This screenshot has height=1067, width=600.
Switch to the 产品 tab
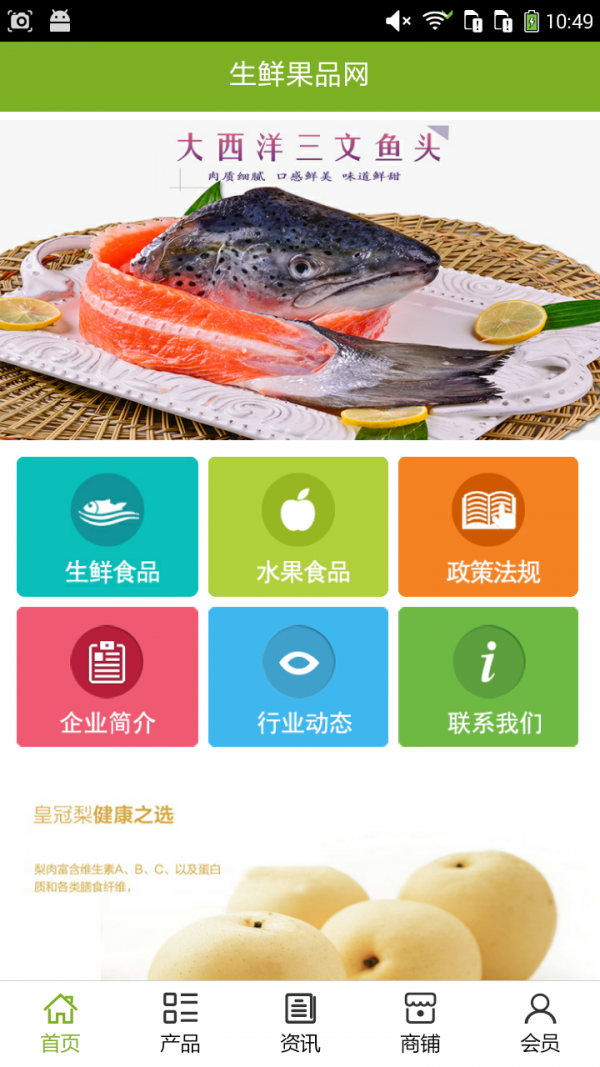180,1023
